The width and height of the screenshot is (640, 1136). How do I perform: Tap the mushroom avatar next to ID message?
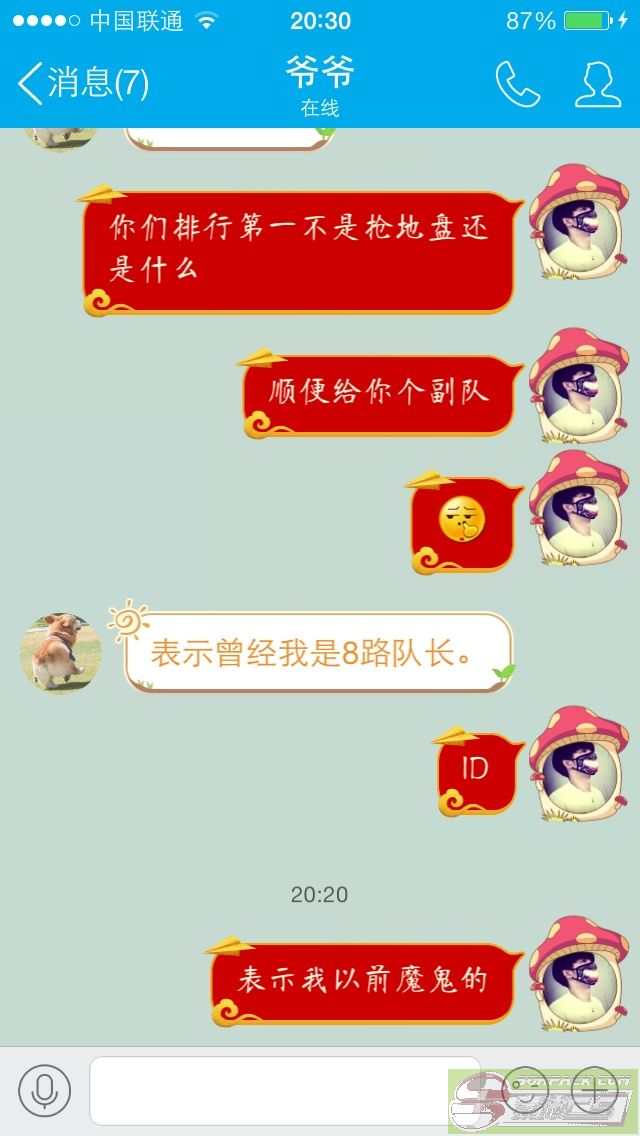pos(578,764)
